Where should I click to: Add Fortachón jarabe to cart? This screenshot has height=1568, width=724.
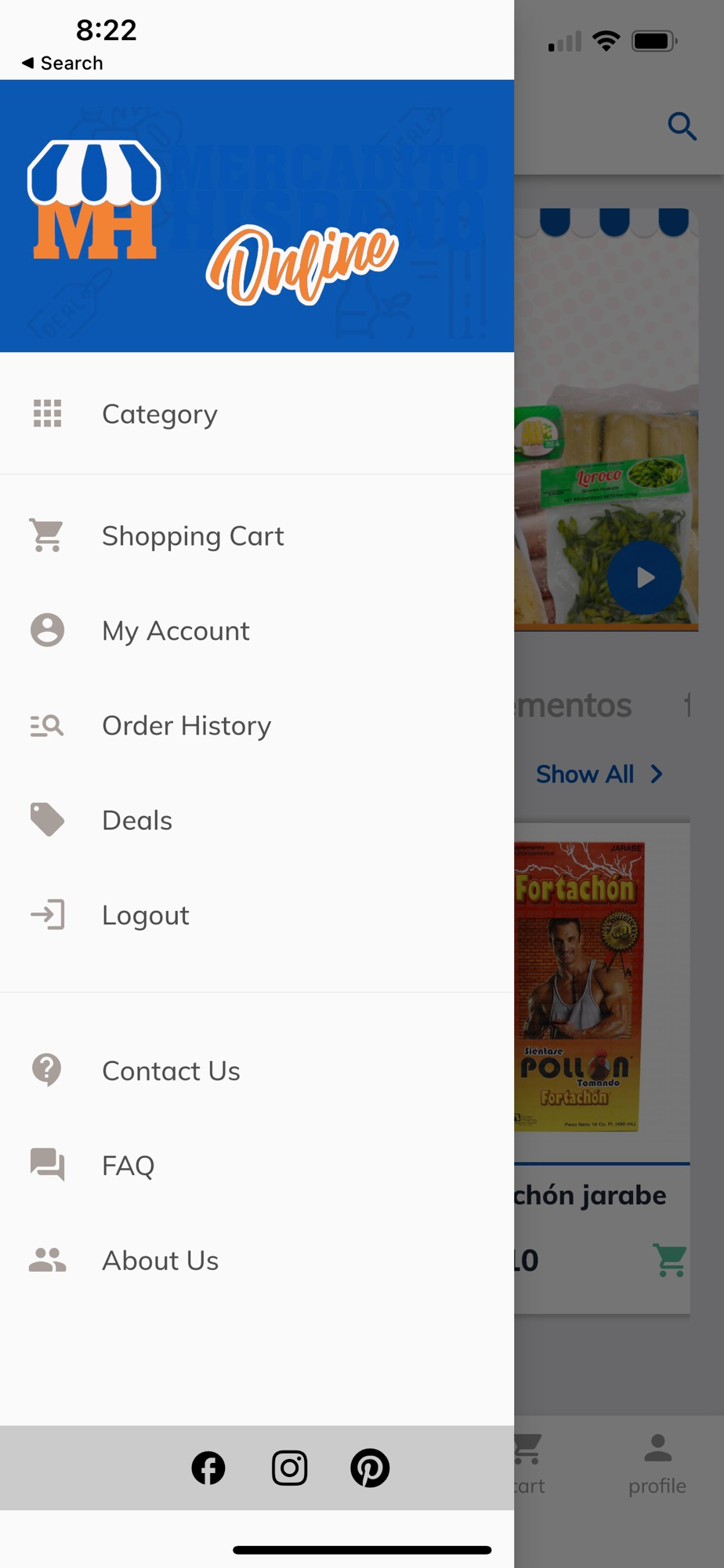point(672,1261)
